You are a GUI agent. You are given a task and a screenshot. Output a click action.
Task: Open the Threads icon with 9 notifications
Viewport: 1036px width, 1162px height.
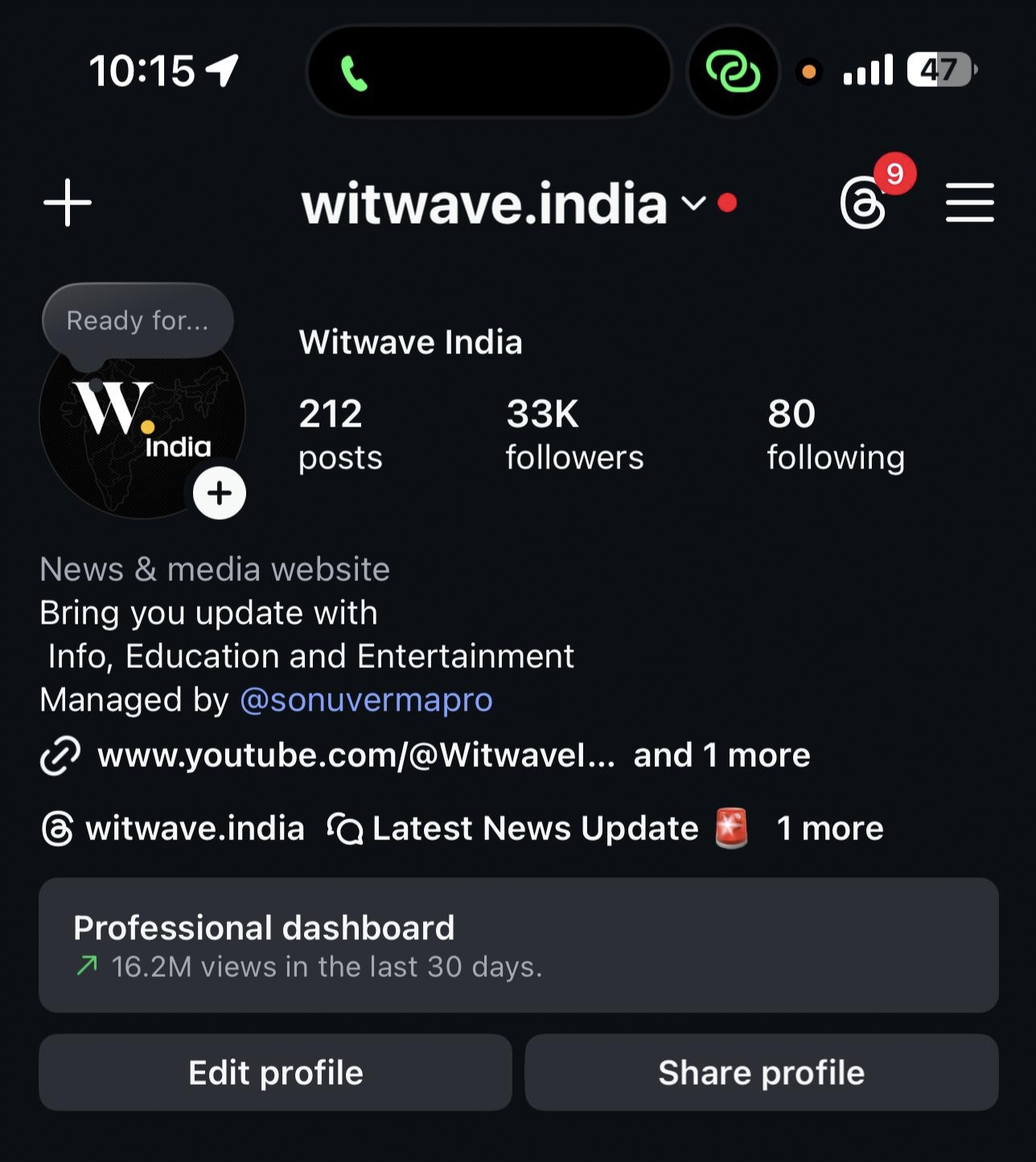coord(864,202)
